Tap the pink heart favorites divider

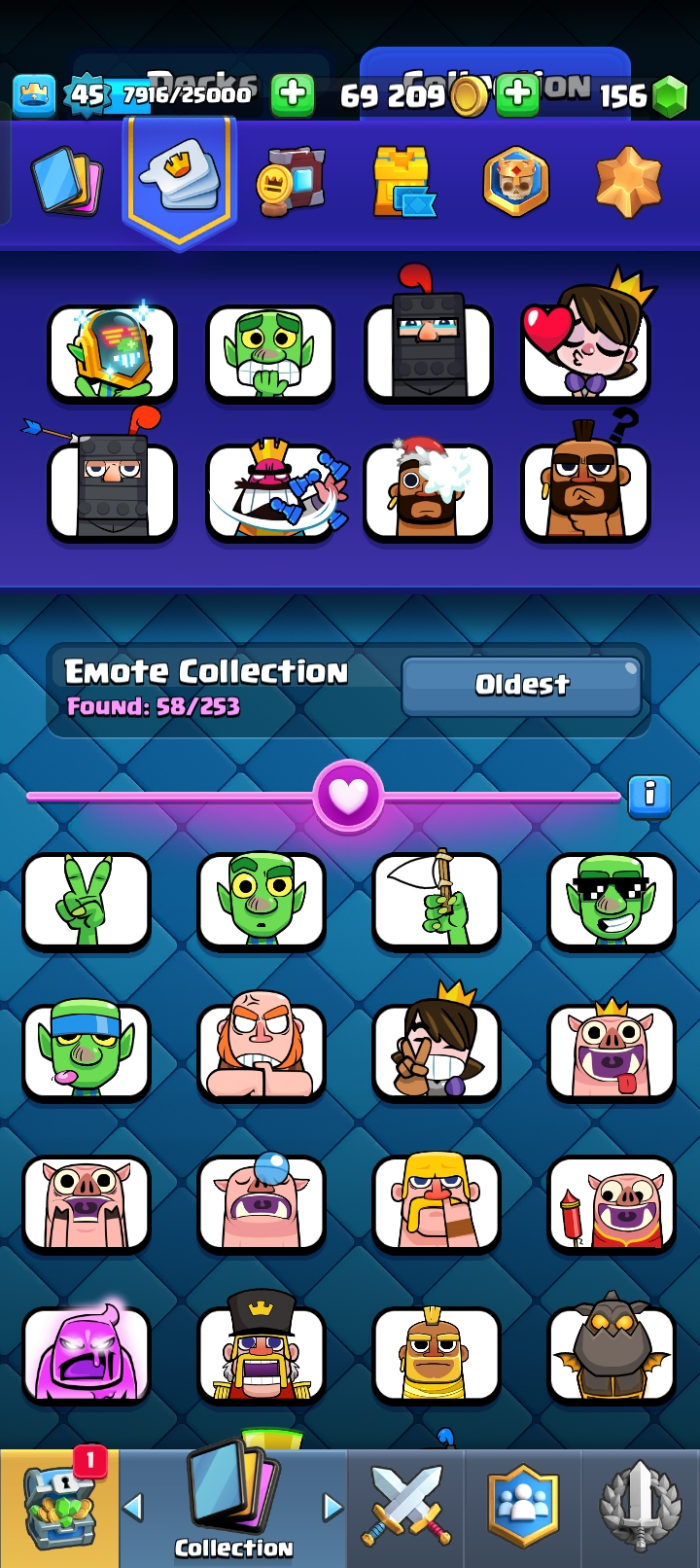tap(348, 797)
